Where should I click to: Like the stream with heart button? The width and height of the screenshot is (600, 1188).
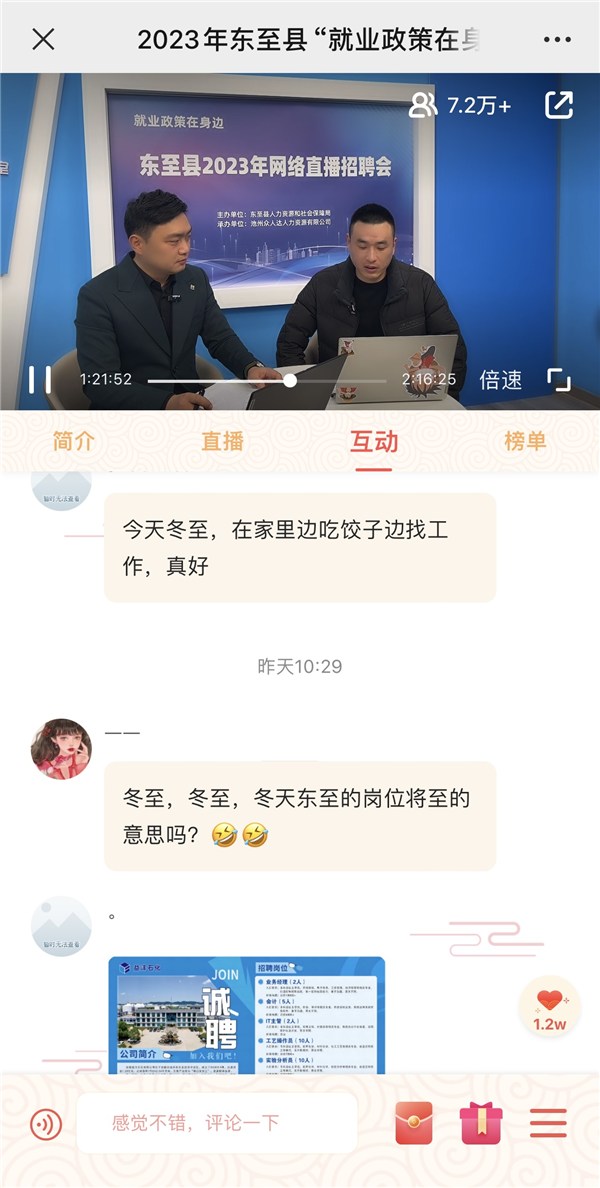(x=549, y=1005)
